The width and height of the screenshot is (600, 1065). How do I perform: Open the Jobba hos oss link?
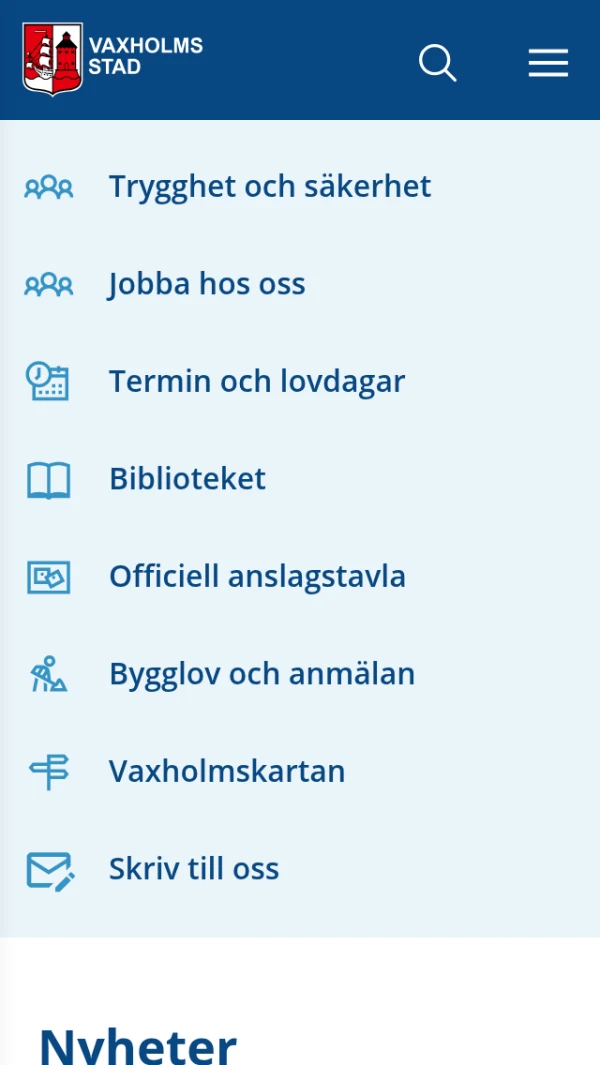(207, 284)
